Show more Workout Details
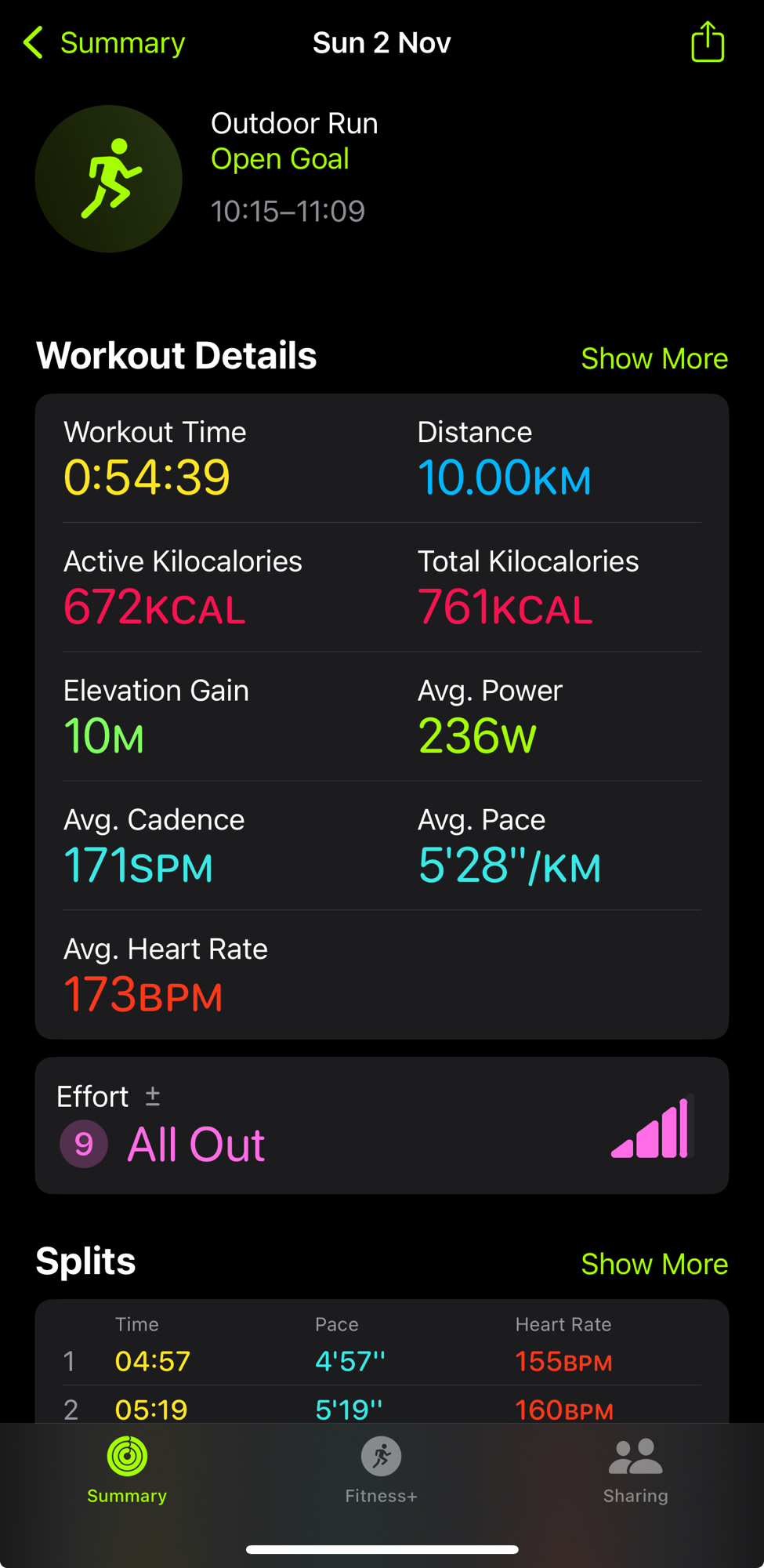 click(654, 358)
